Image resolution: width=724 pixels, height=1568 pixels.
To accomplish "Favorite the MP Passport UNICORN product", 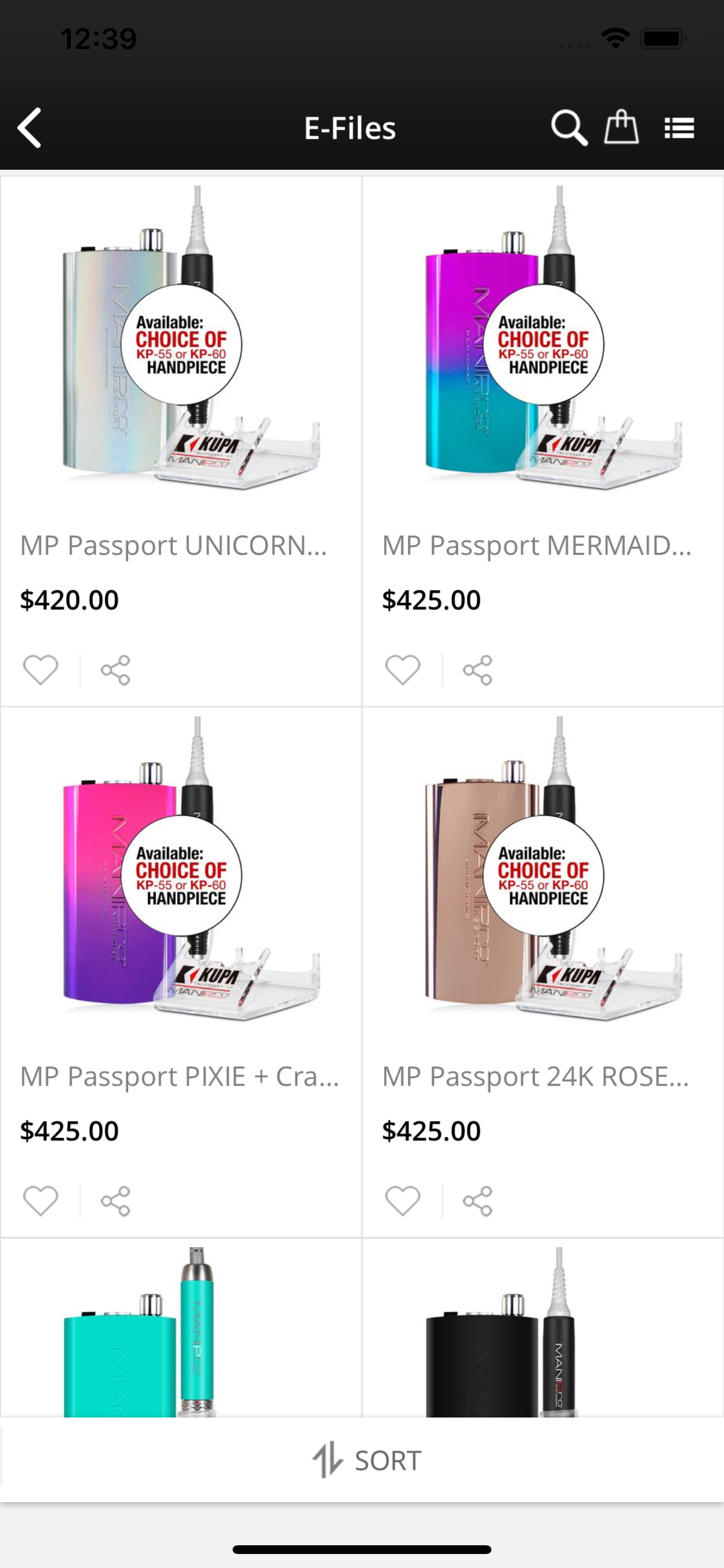I will pyautogui.click(x=41, y=670).
